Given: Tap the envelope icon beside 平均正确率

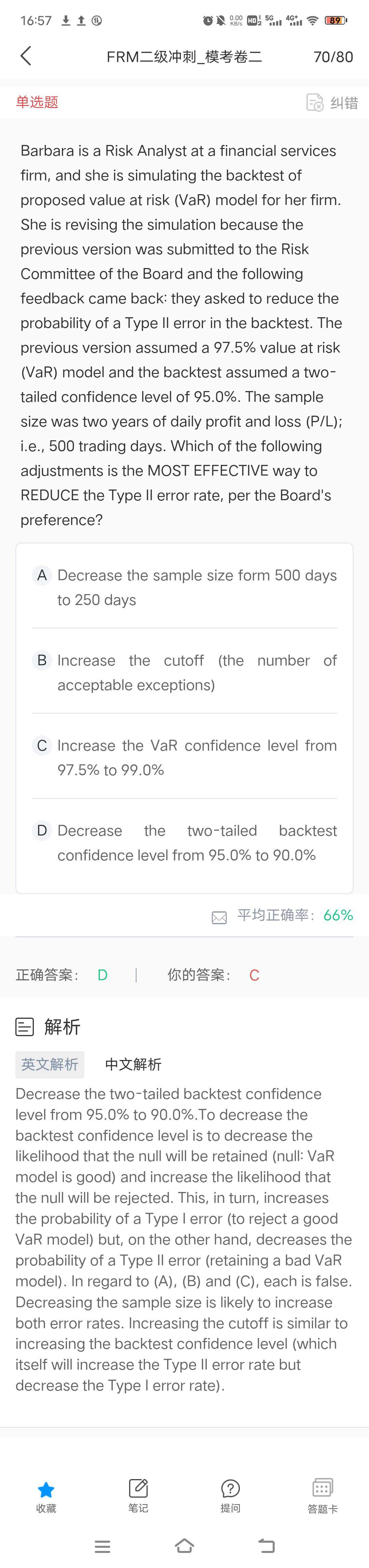Looking at the screenshot, I should pos(219,917).
